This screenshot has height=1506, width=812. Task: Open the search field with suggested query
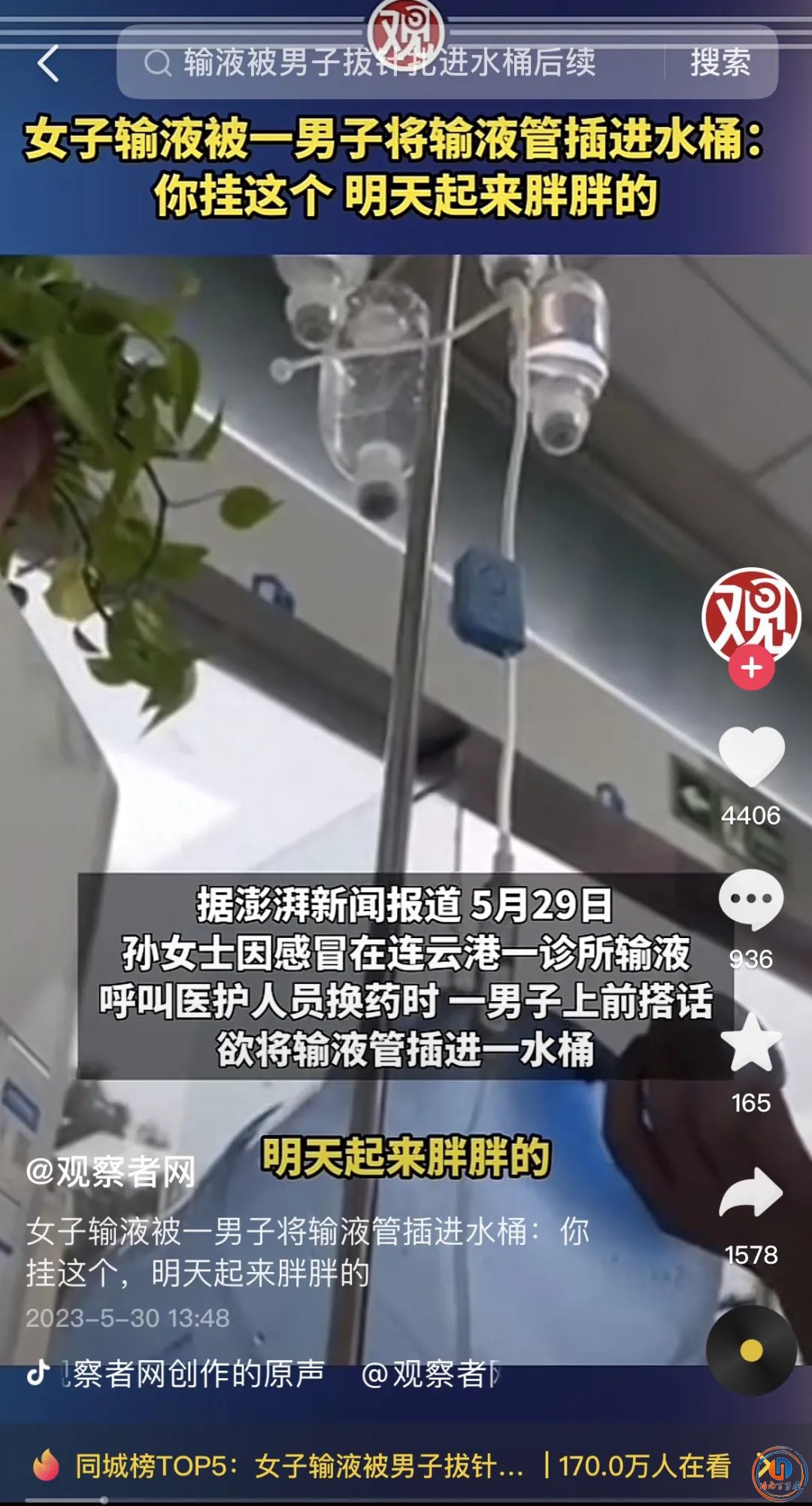pos(391,63)
